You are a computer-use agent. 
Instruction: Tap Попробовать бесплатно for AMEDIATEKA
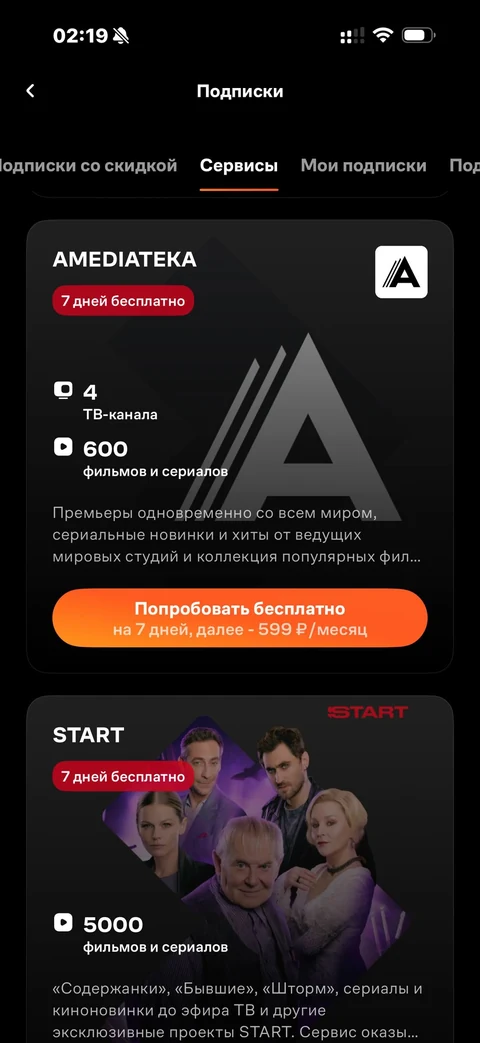point(240,618)
